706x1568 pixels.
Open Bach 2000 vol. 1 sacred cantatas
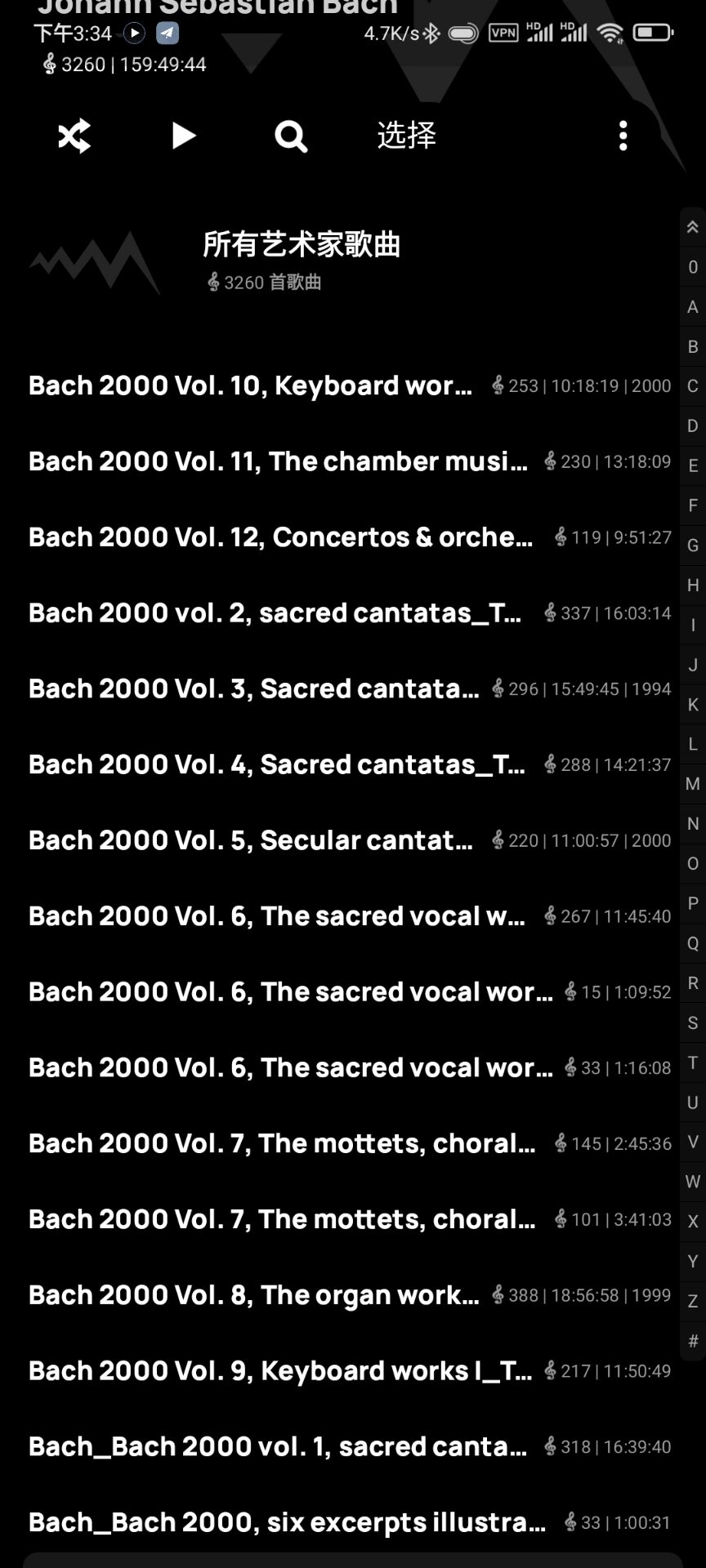point(278,1447)
